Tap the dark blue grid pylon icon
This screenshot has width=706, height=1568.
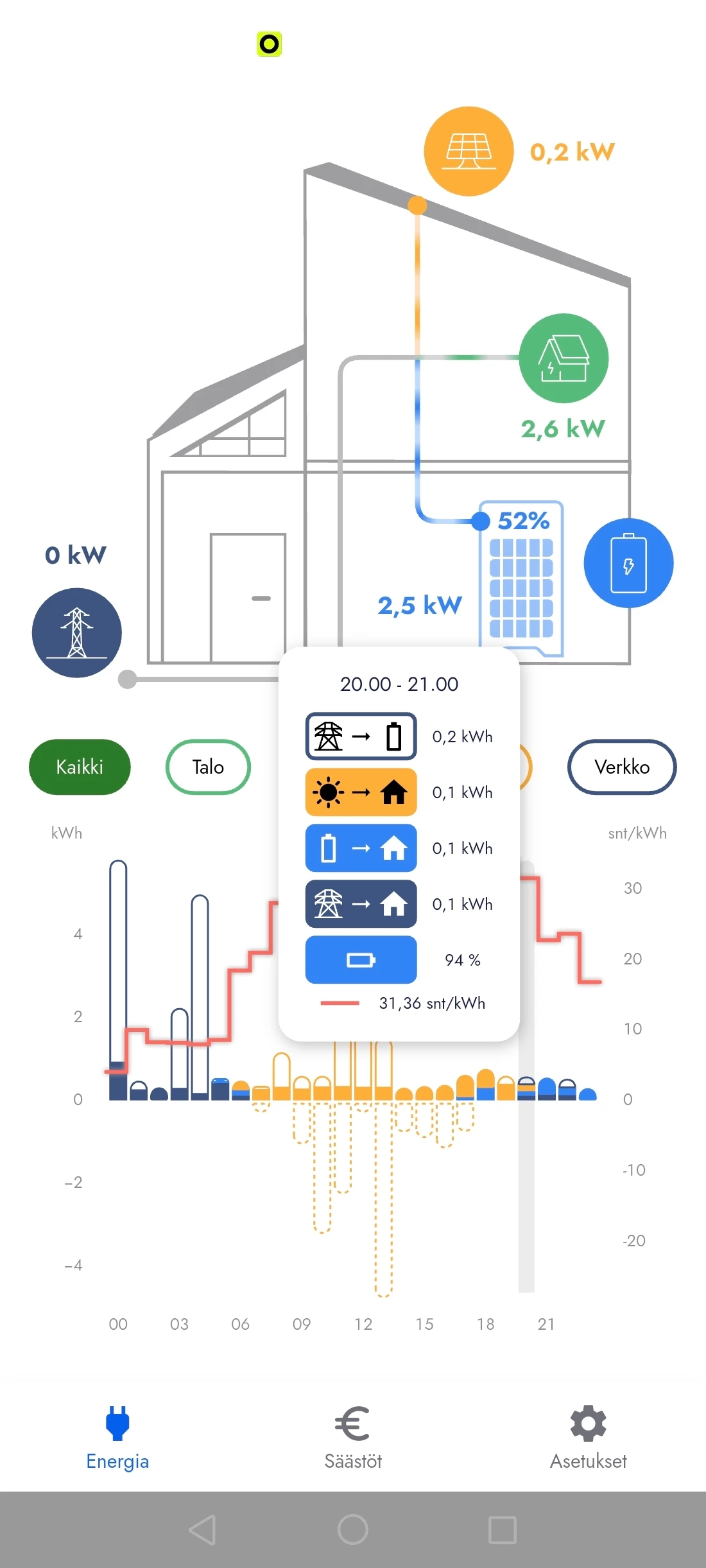(x=77, y=632)
